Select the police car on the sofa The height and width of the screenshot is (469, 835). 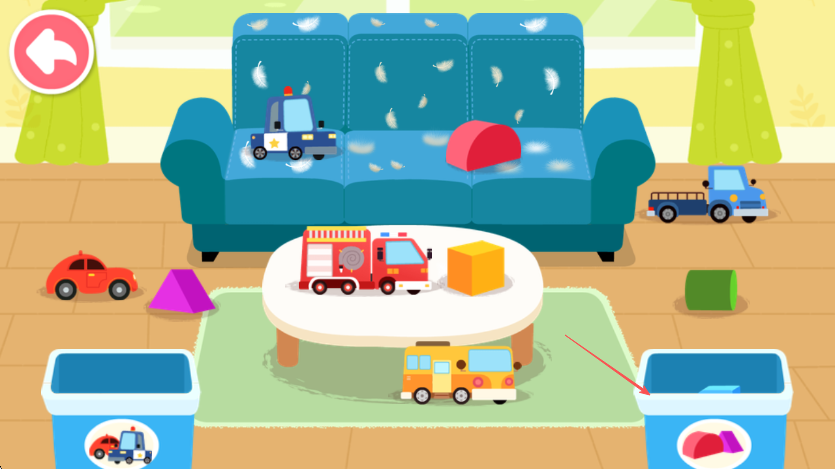click(293, 129)
